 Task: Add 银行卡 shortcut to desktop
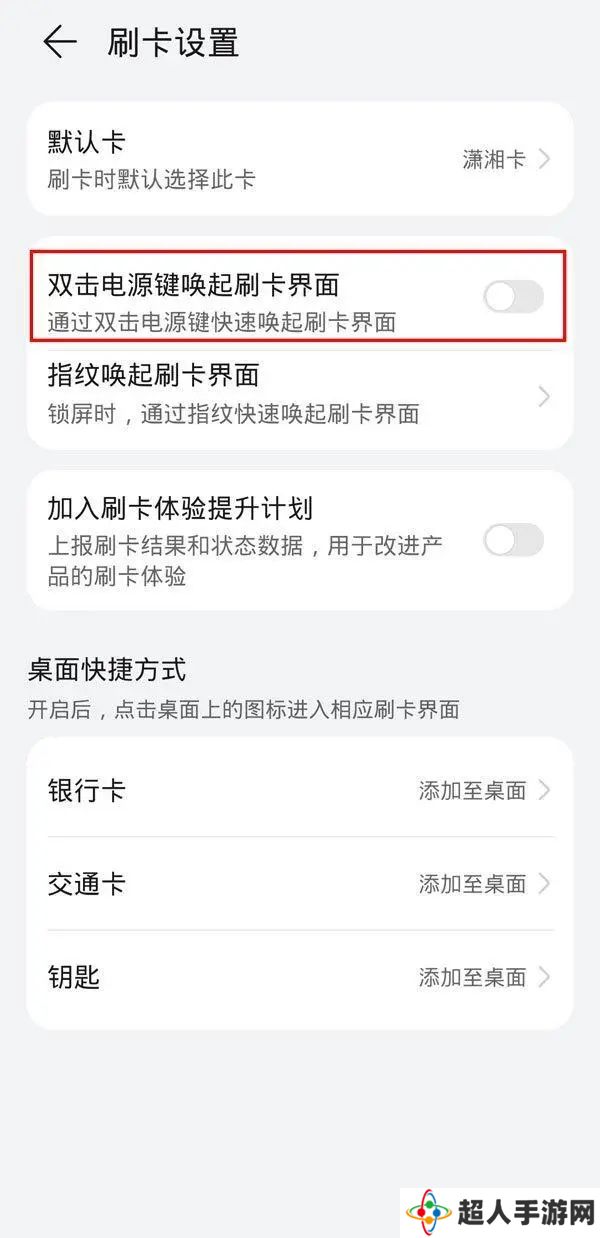tap(300, 790)
